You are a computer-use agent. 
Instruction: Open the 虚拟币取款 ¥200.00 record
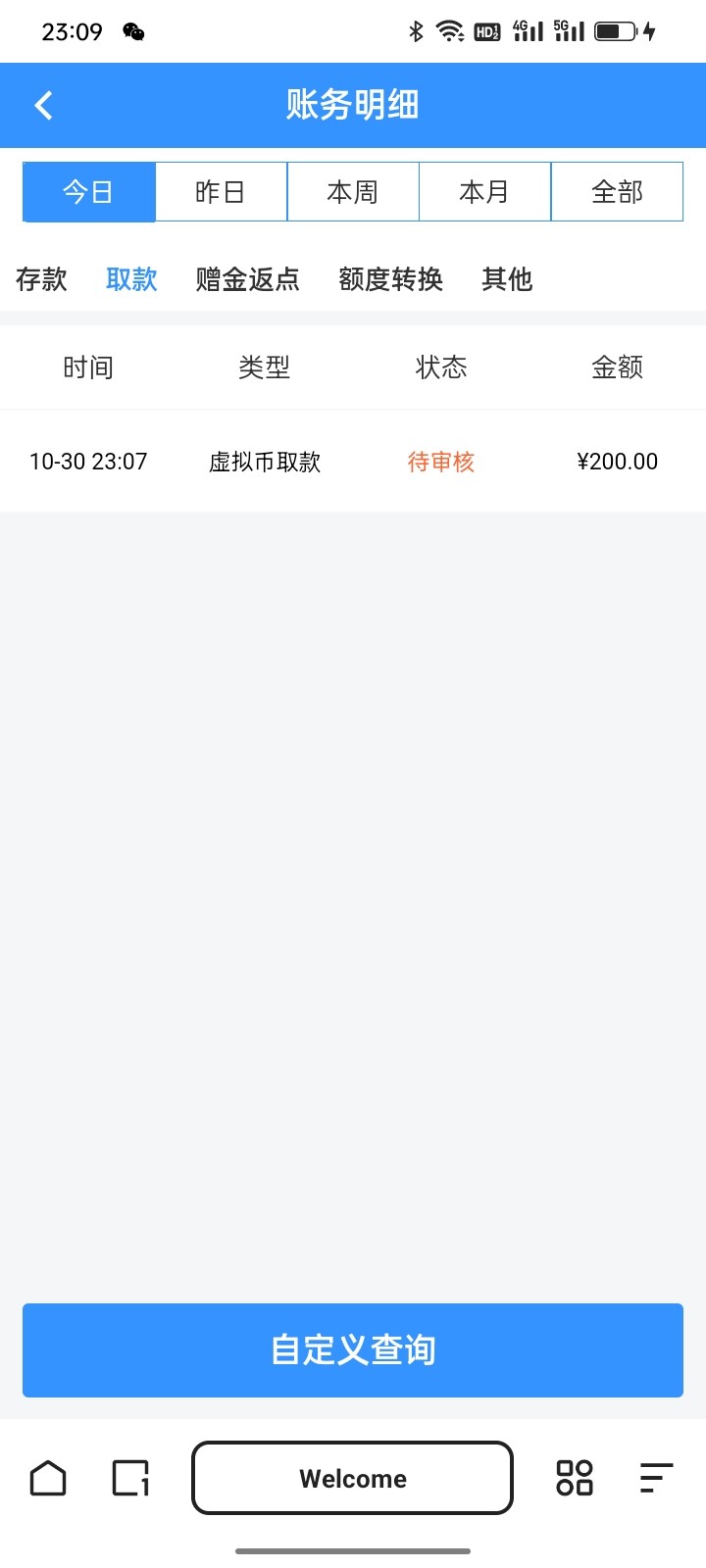(353, 462)
